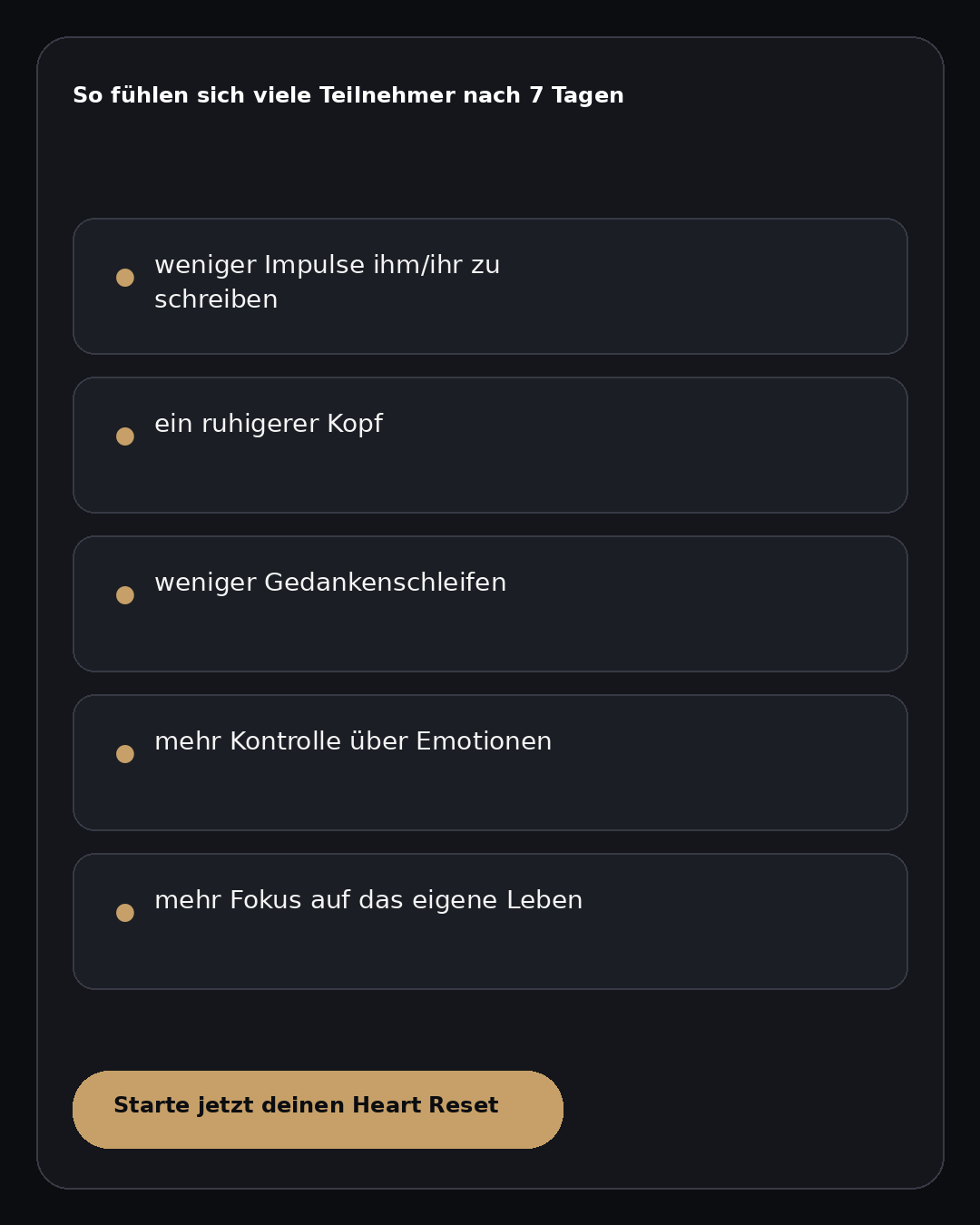Select the "ein ruhigerer Kopf" card
980x1225 pixels.
click(x=490, y=444)
